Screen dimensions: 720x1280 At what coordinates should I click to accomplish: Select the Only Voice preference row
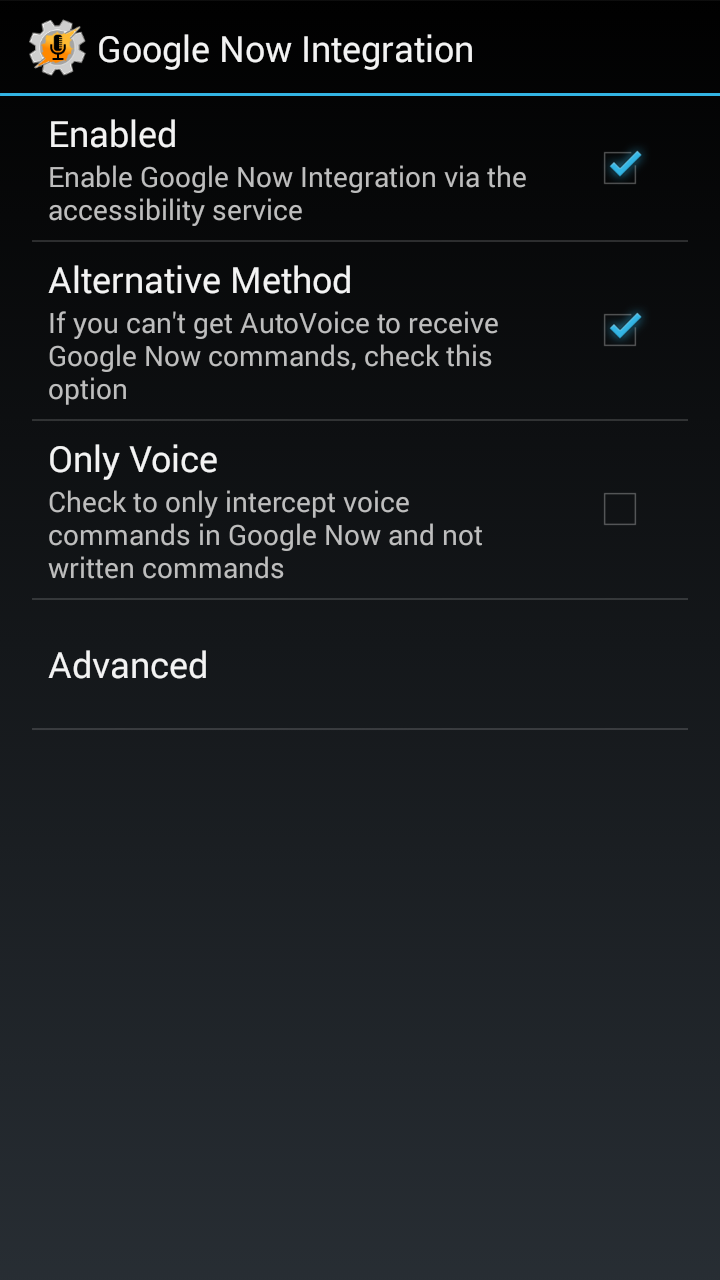(x=300, y=508)
